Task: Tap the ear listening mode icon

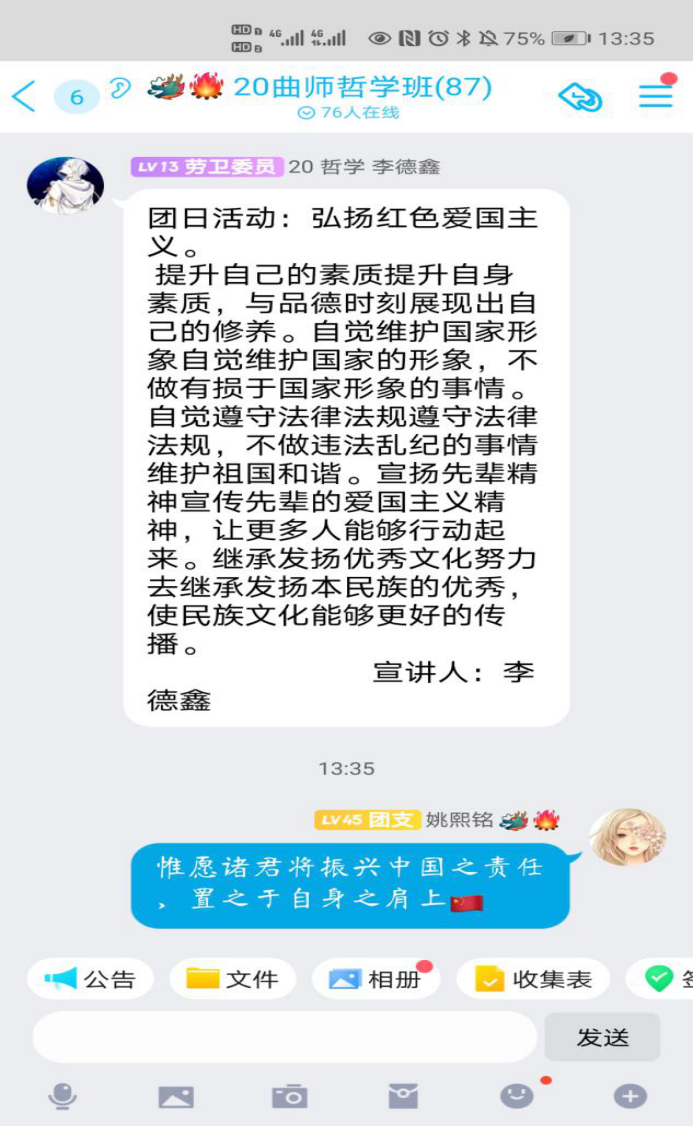Action: click(x=120, y=90)
